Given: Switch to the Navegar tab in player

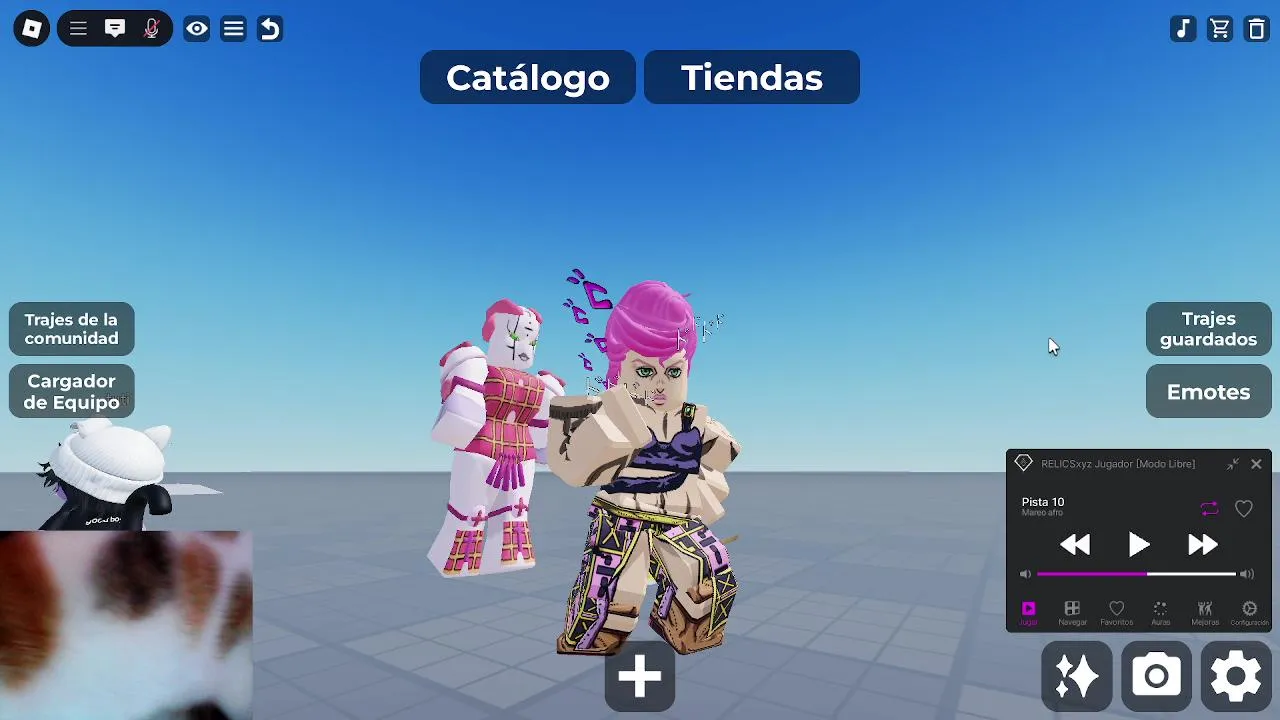Looking at the screenshot, I should coord(1072,613).
